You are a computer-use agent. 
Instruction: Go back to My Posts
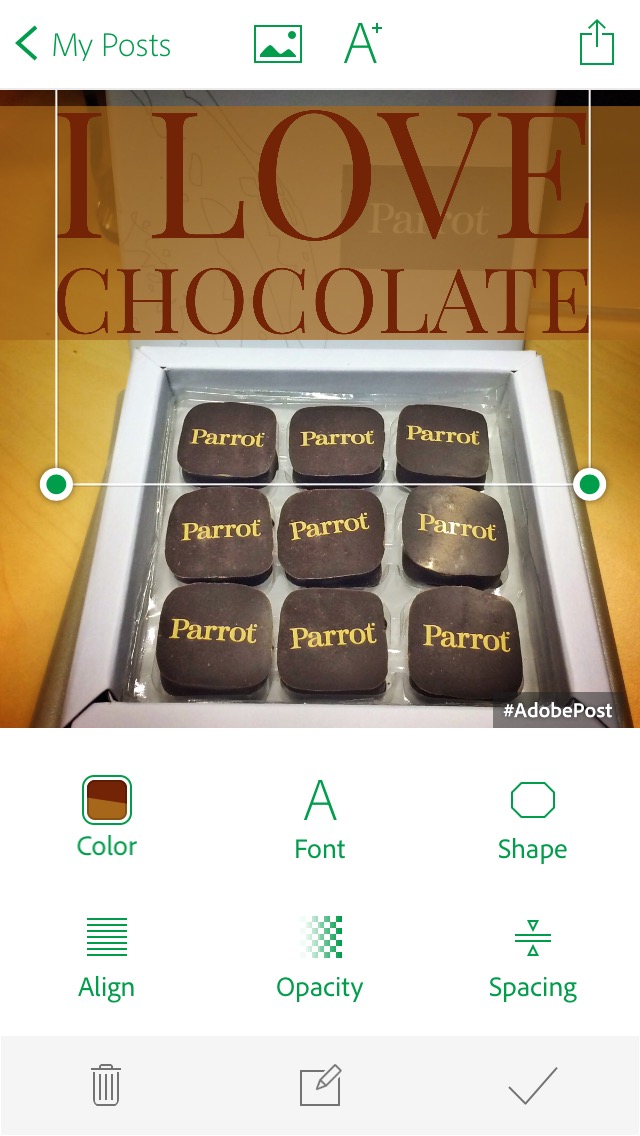coord(93,45)
